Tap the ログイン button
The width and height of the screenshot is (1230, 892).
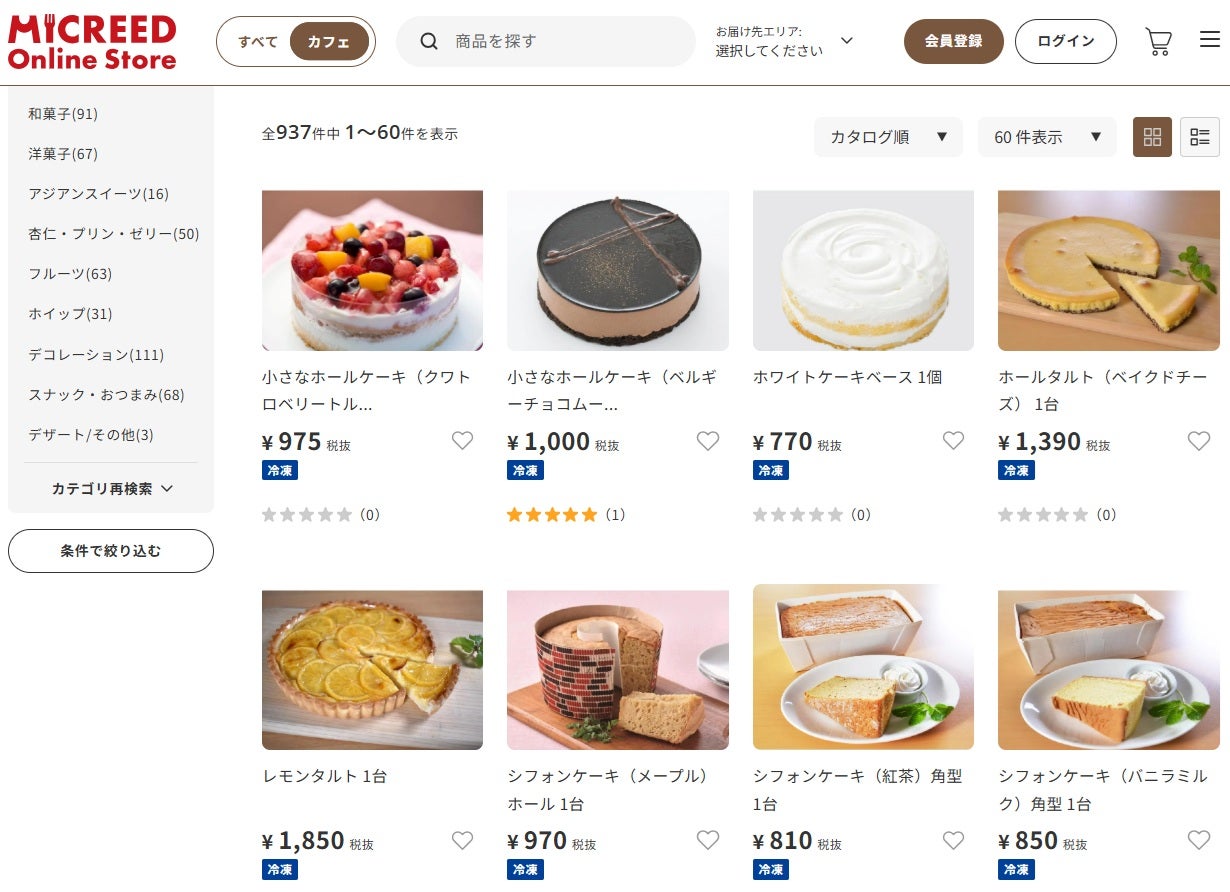click(x=1065, y=41)
